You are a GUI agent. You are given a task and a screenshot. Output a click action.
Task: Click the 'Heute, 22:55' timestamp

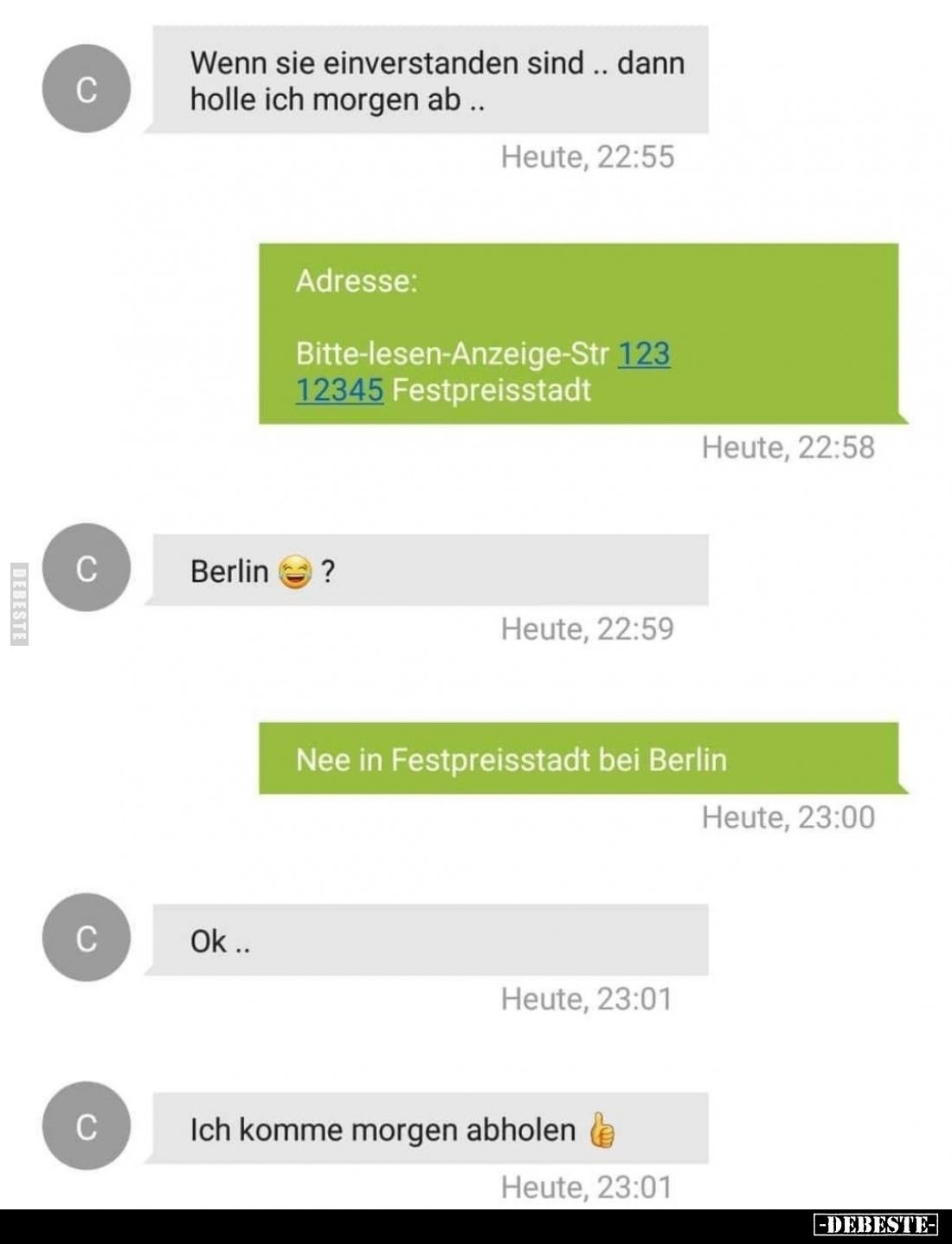[x=589, y=157]
